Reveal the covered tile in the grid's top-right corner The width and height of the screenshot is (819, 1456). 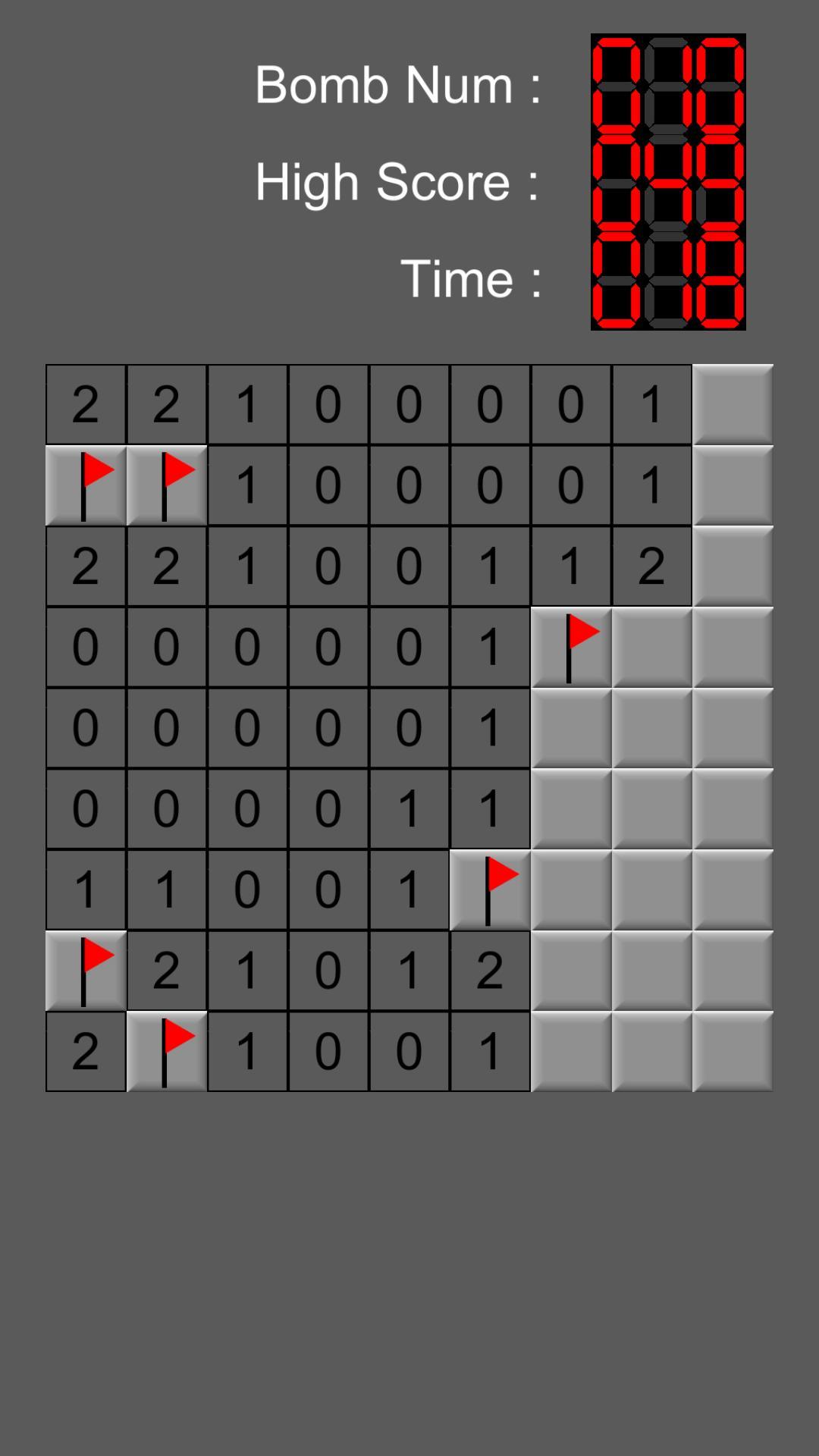pos(733,404)
